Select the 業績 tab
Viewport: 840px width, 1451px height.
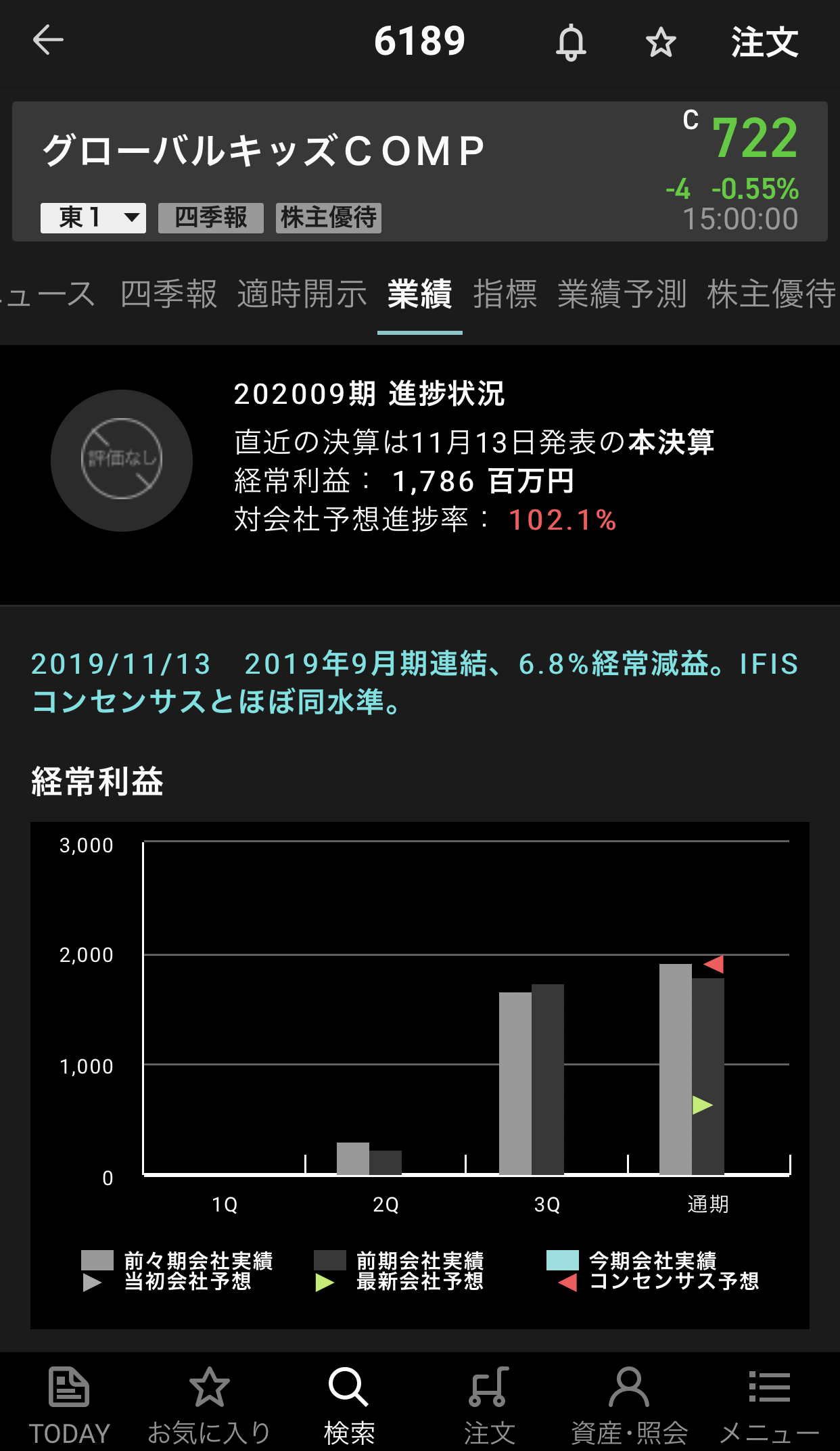419,295
